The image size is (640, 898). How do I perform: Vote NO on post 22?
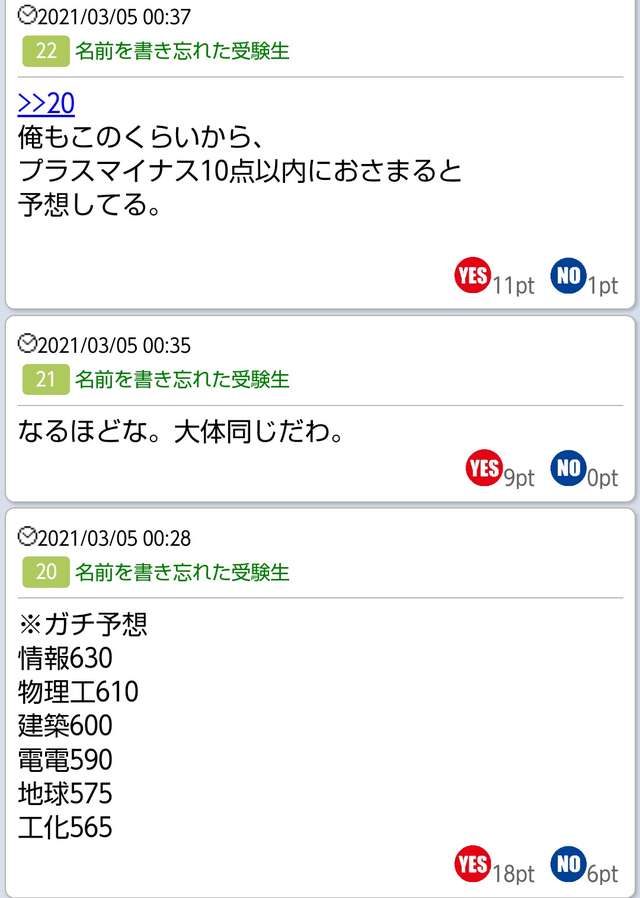[568, 275]
